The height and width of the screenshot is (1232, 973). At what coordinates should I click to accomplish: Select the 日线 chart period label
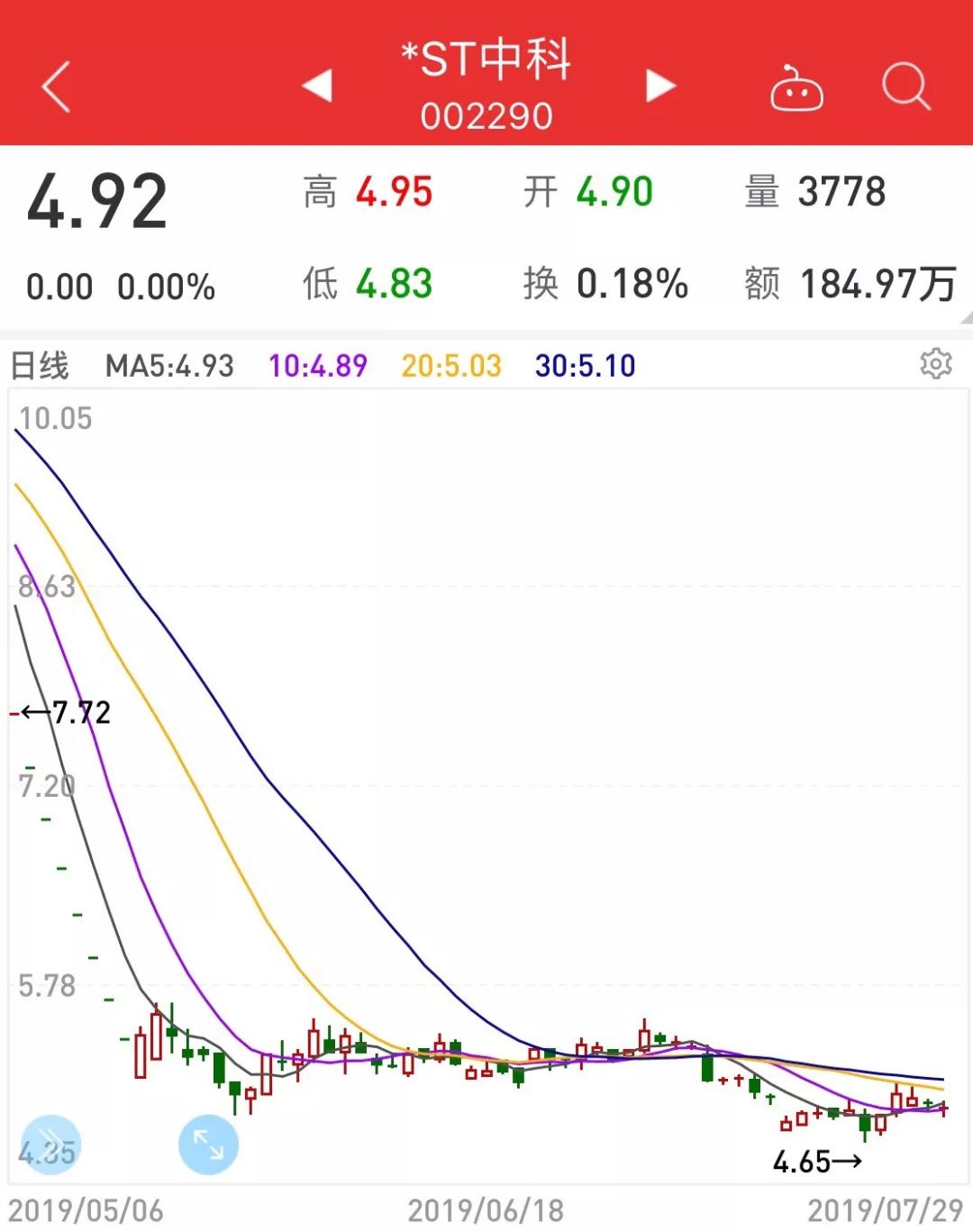click(x=40, y=365)
